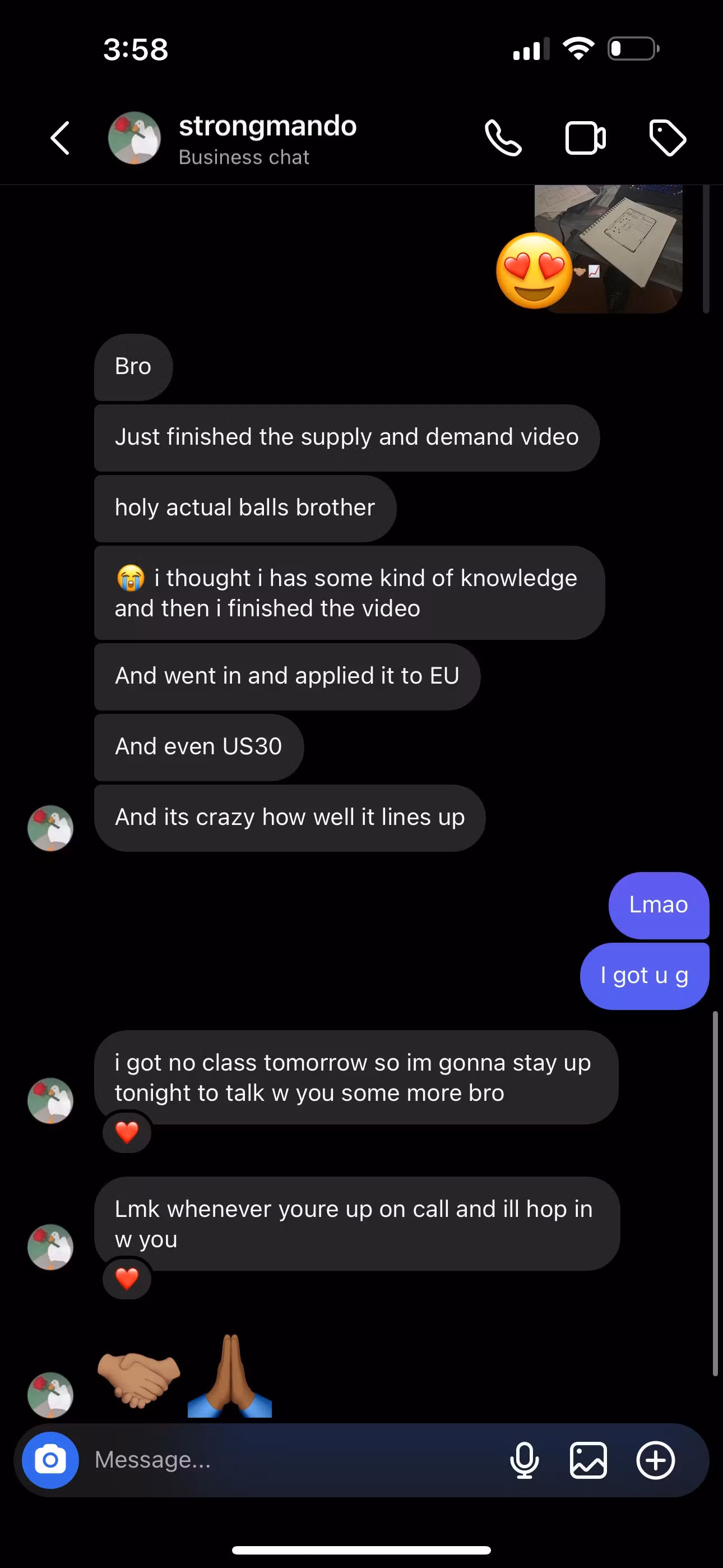Go back to the inbox list
Screen dimensions: 723x1568
click(x=59, y=138)
